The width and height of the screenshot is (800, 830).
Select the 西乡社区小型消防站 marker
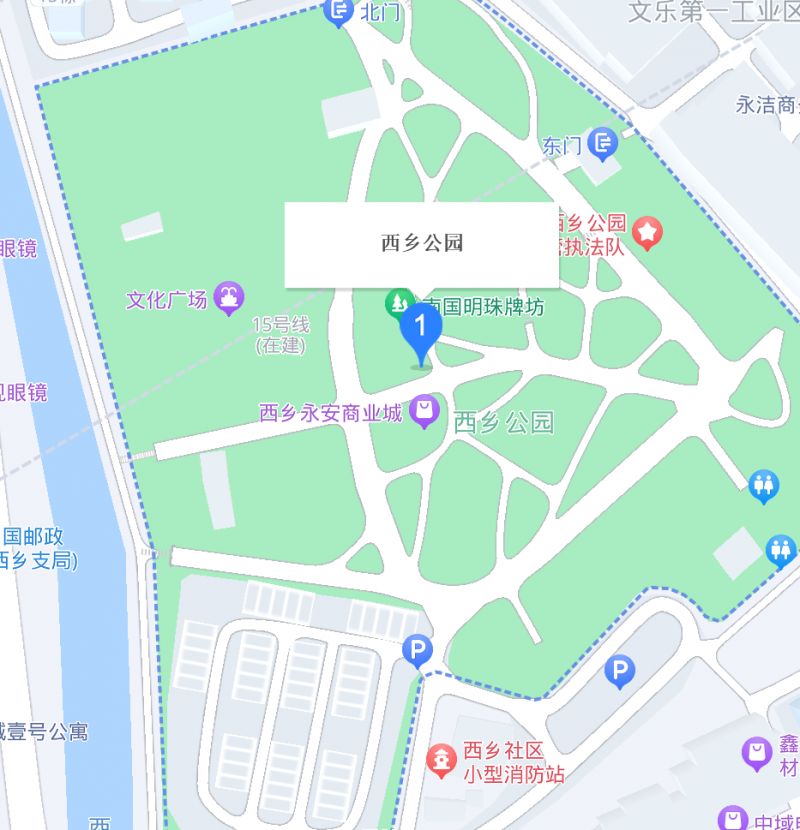pyautogui.click(x=439, y=762)
